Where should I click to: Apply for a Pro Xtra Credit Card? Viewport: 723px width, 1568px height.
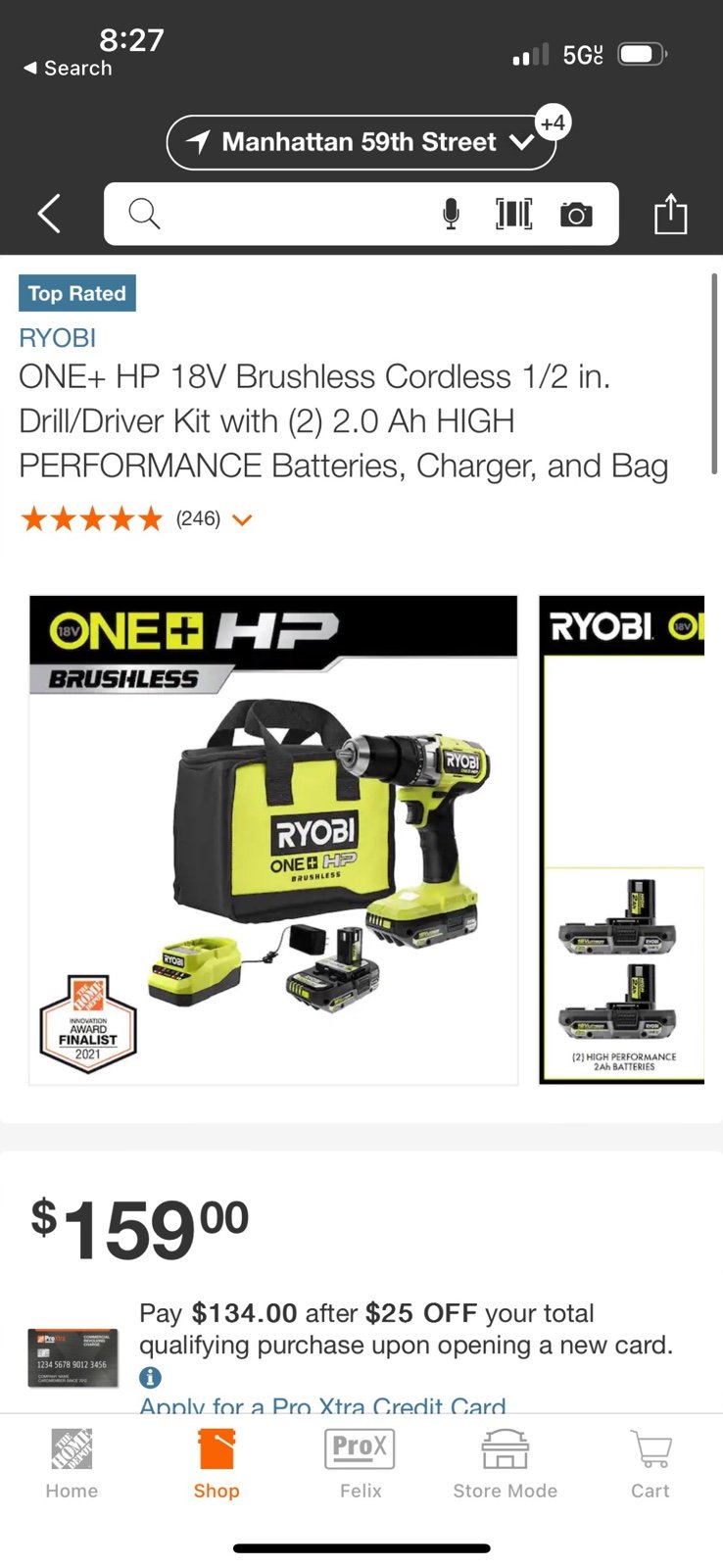point(322,1404)
